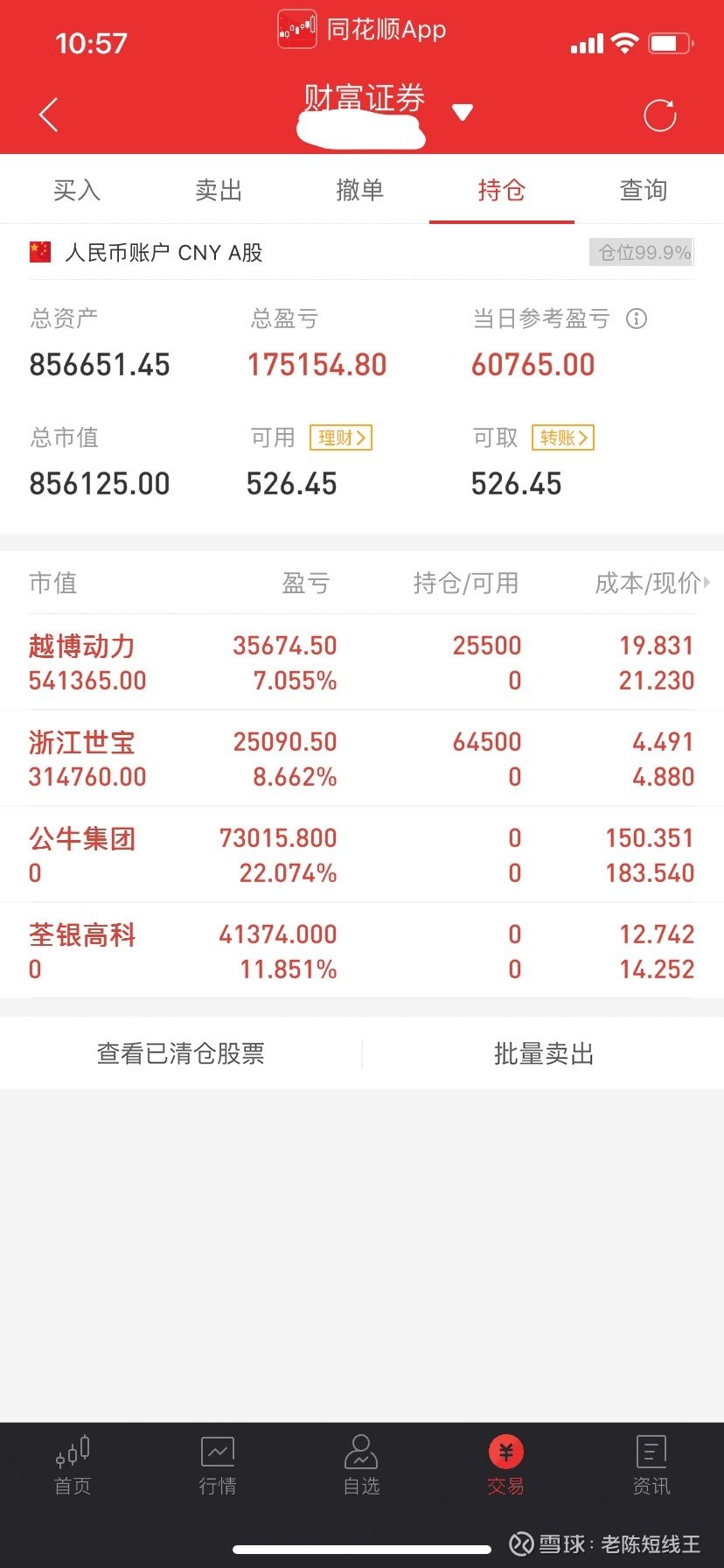Tap the 仓位99.9% position indicator

[x=642, y=253]
